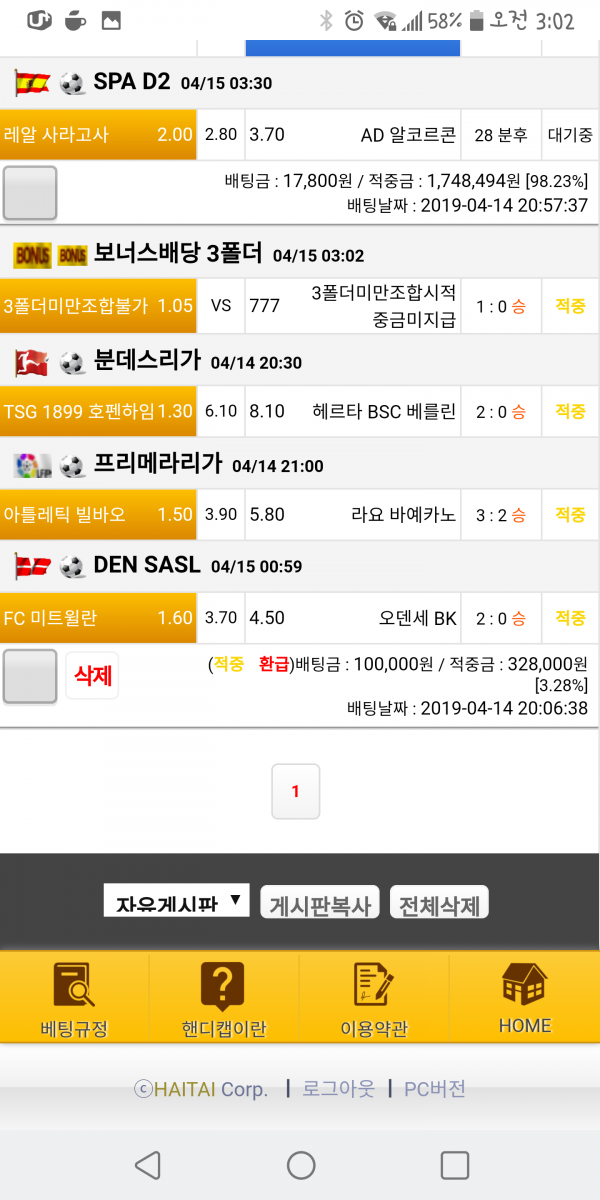
Task: Delete the bet using the 삭제 button
Action: tap(92, 676)
